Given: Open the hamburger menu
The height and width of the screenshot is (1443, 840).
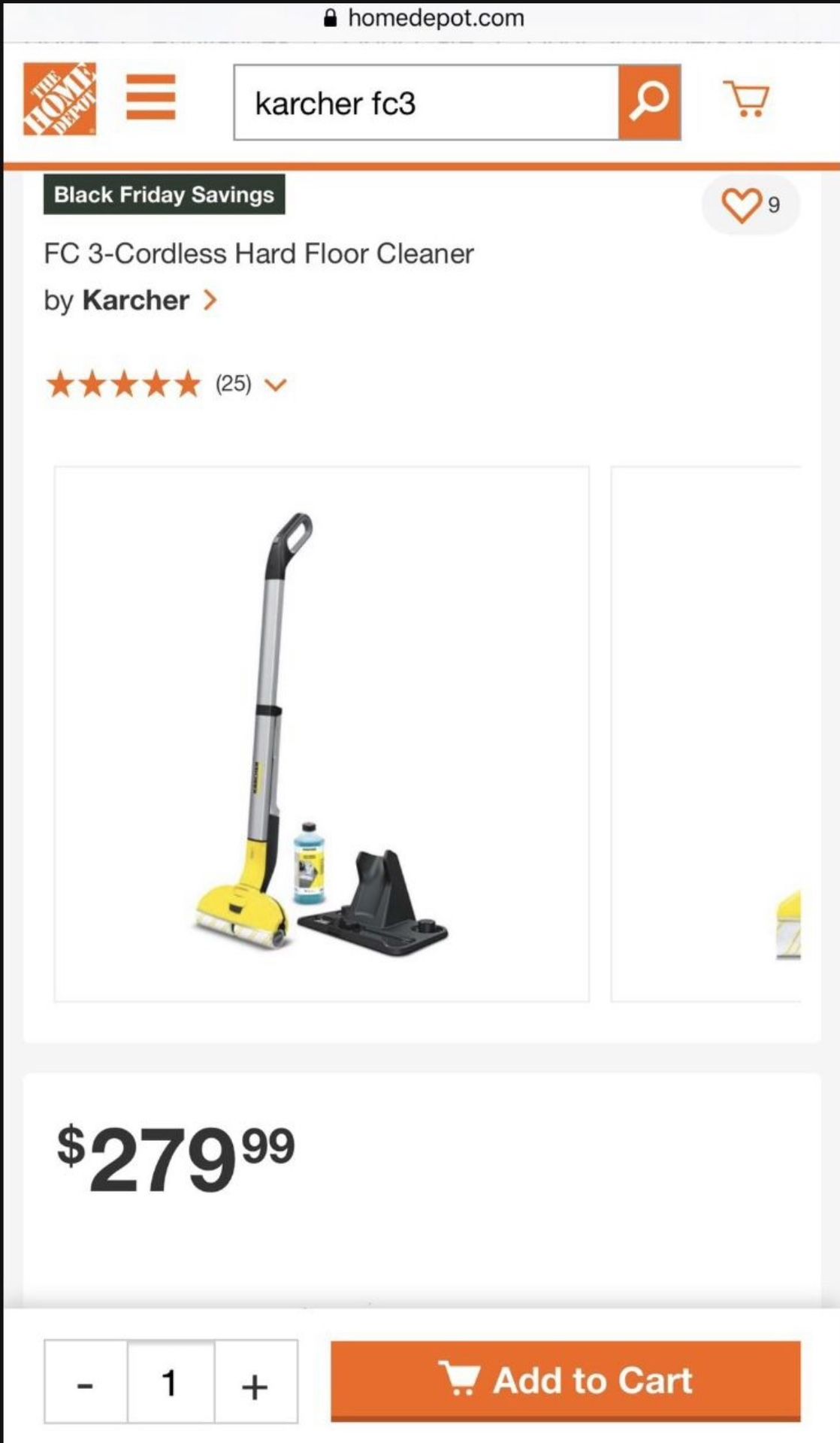Looking at the screenshot, I should click(x=150, y=98).
